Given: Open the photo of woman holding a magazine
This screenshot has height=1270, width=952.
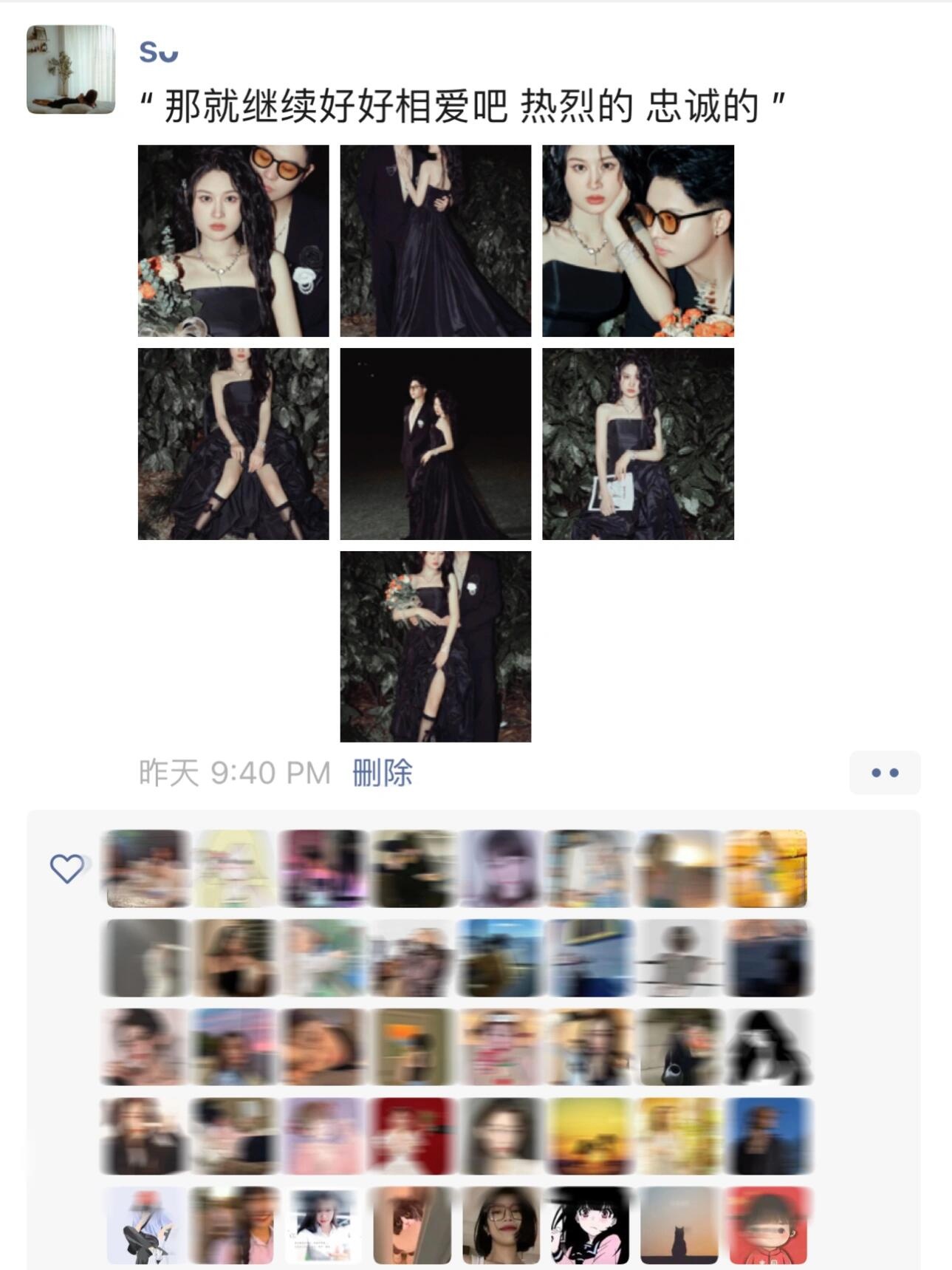Looking at the screenshot, I should click(638, 444).
